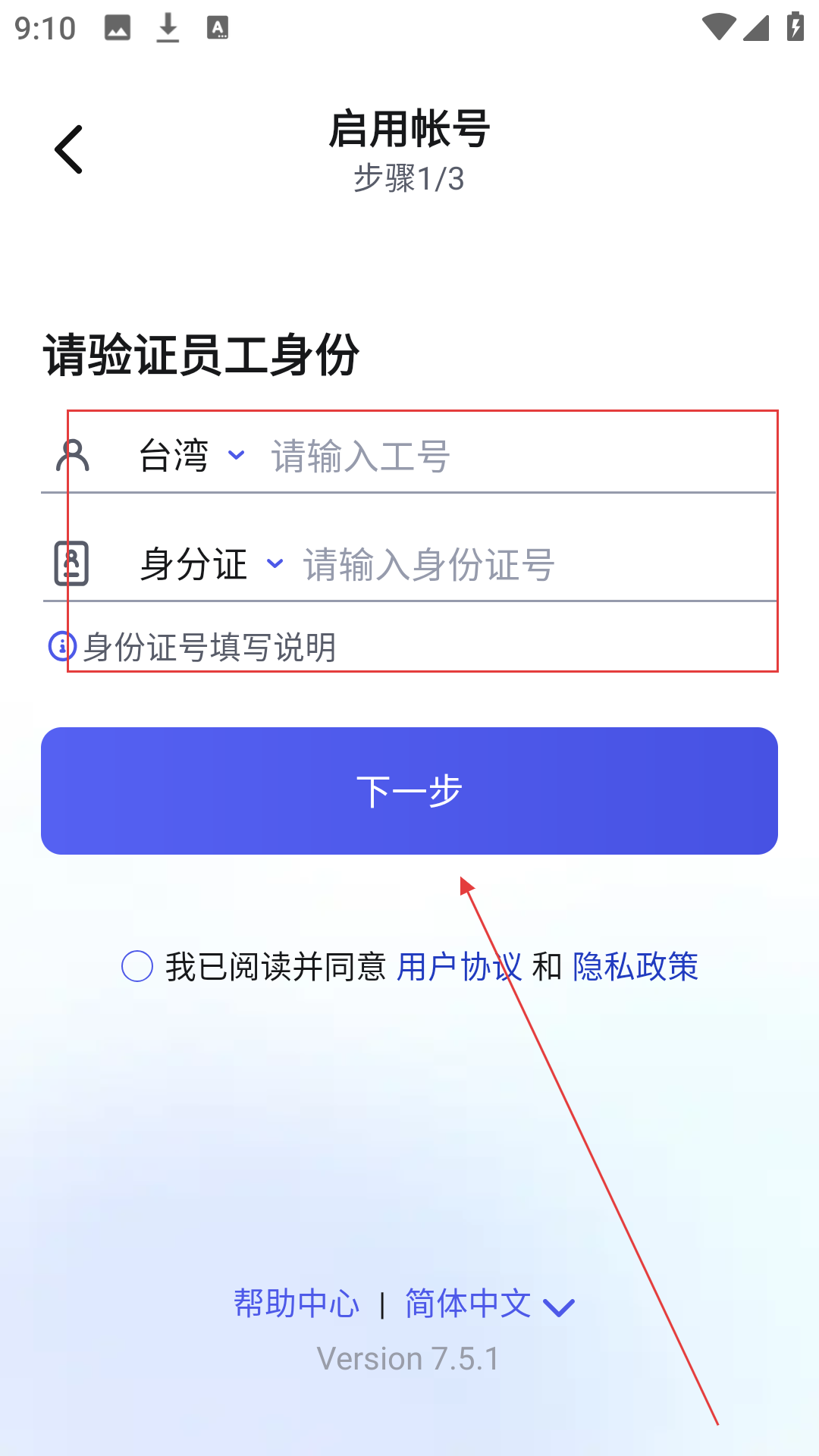This screenshot has height=1456, width=819.
Task: Check the 我已阅读并同意 agreement circle
Action: [x=137, y=966]
